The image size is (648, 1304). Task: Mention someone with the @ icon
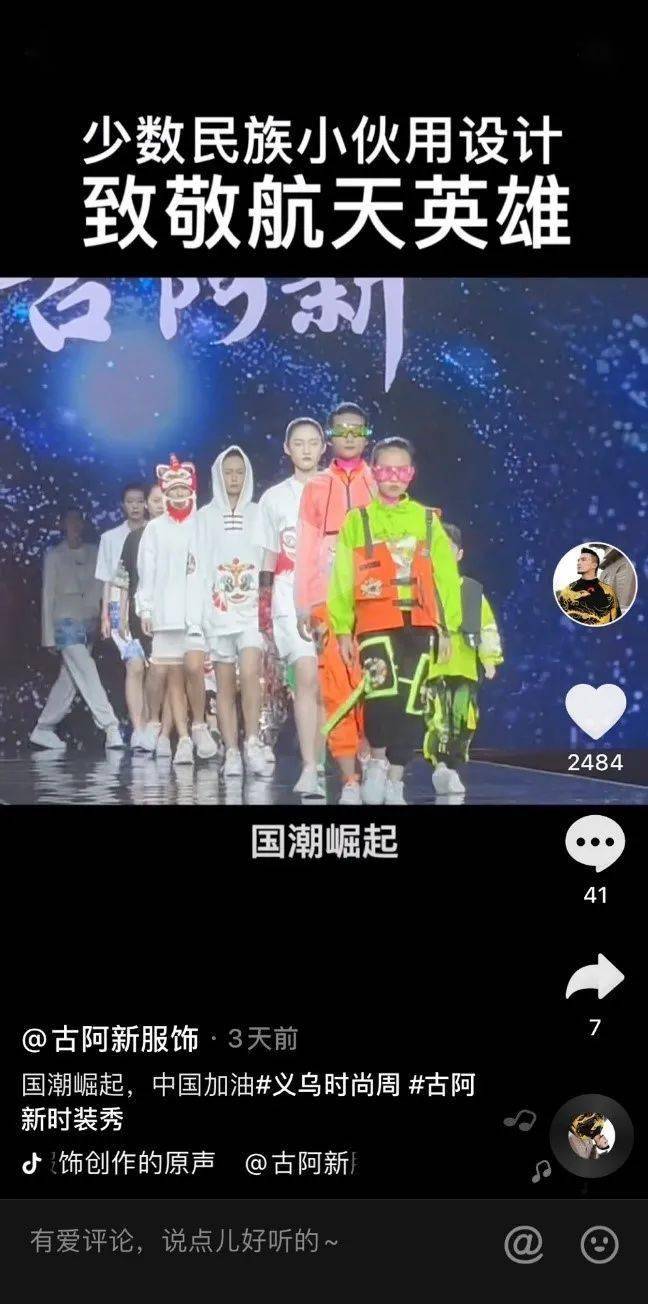[523, 1244]
